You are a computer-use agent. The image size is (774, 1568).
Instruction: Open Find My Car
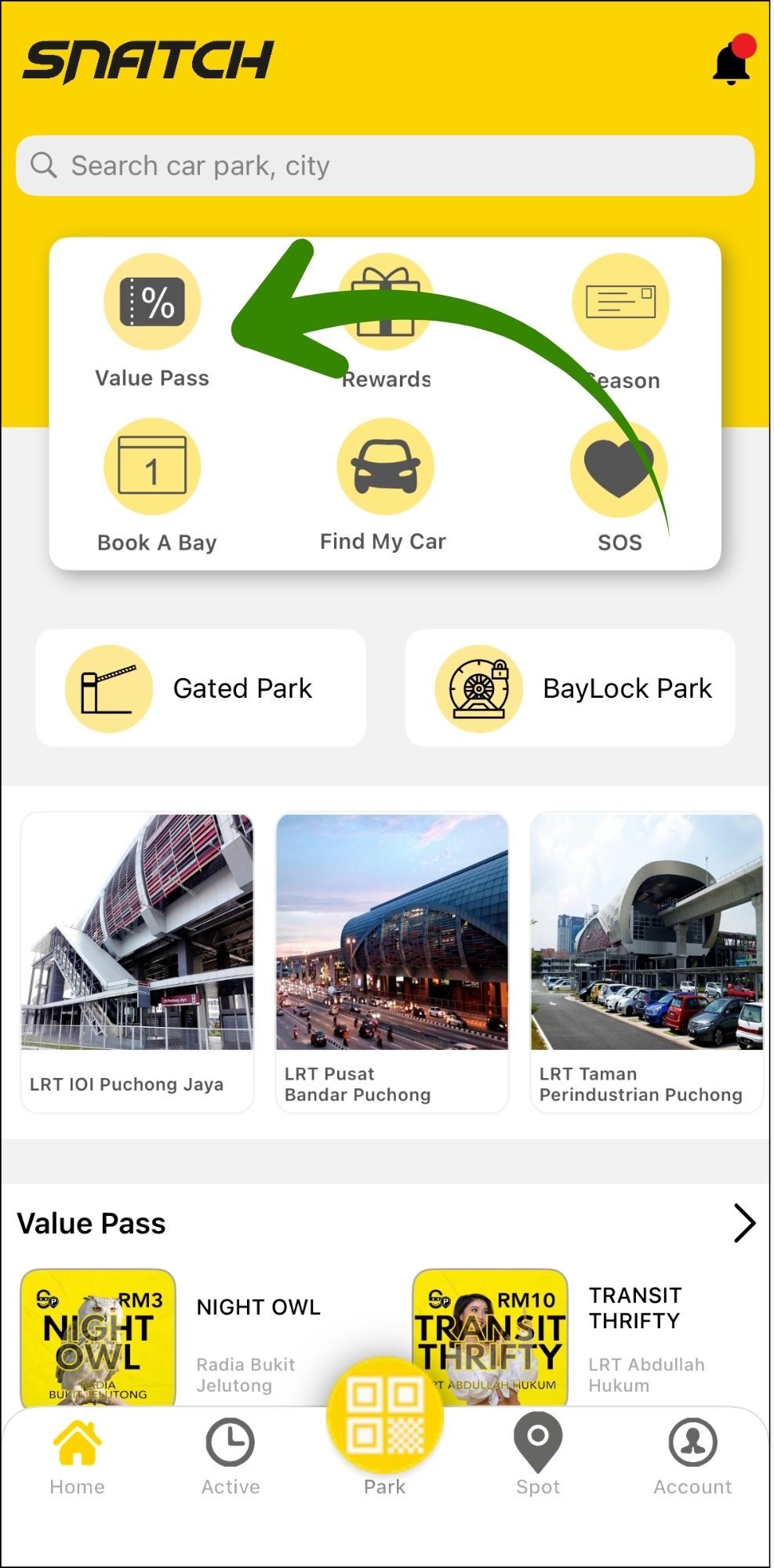[x=384, y=467]
